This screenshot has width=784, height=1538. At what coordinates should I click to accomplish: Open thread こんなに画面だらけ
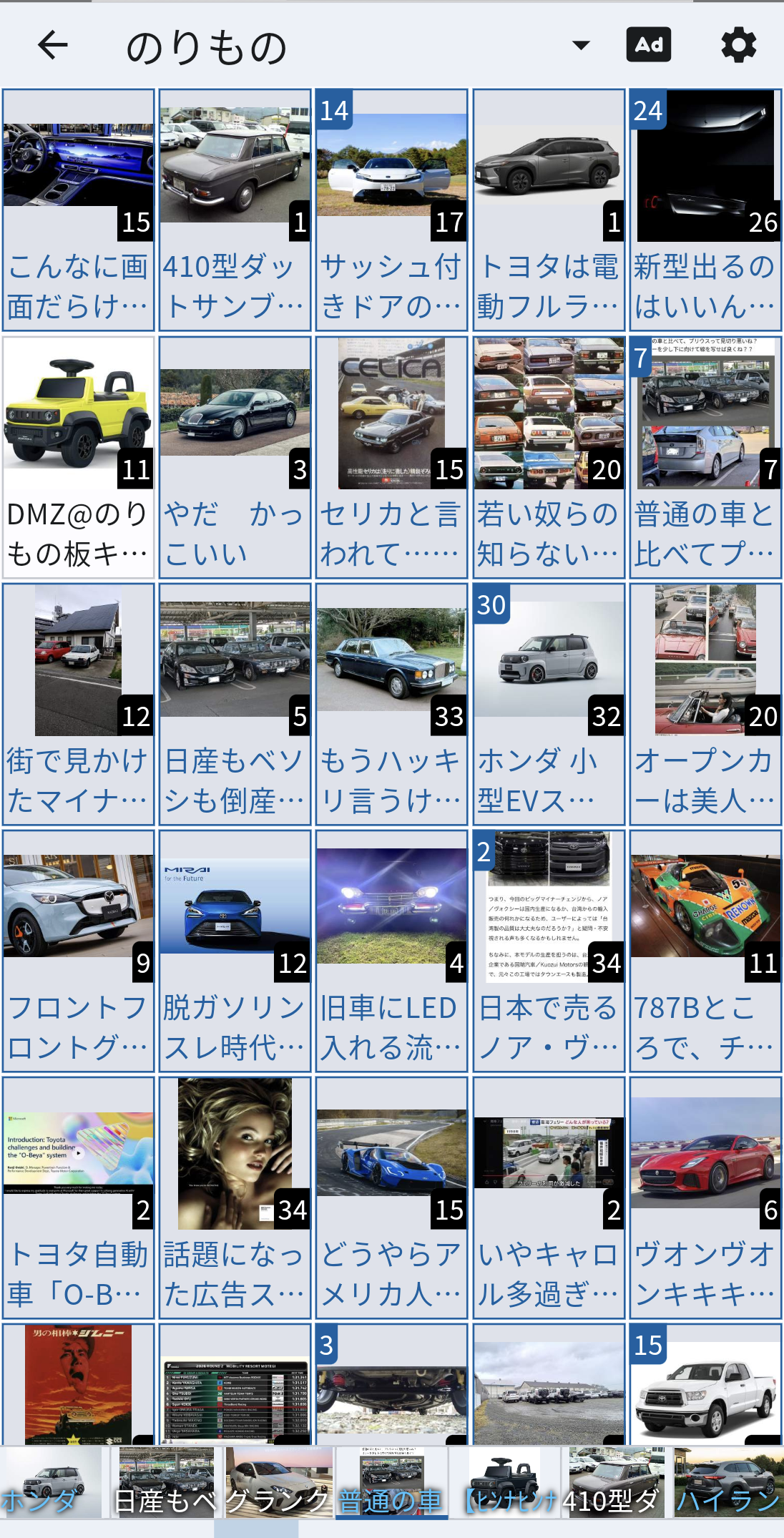78,210
